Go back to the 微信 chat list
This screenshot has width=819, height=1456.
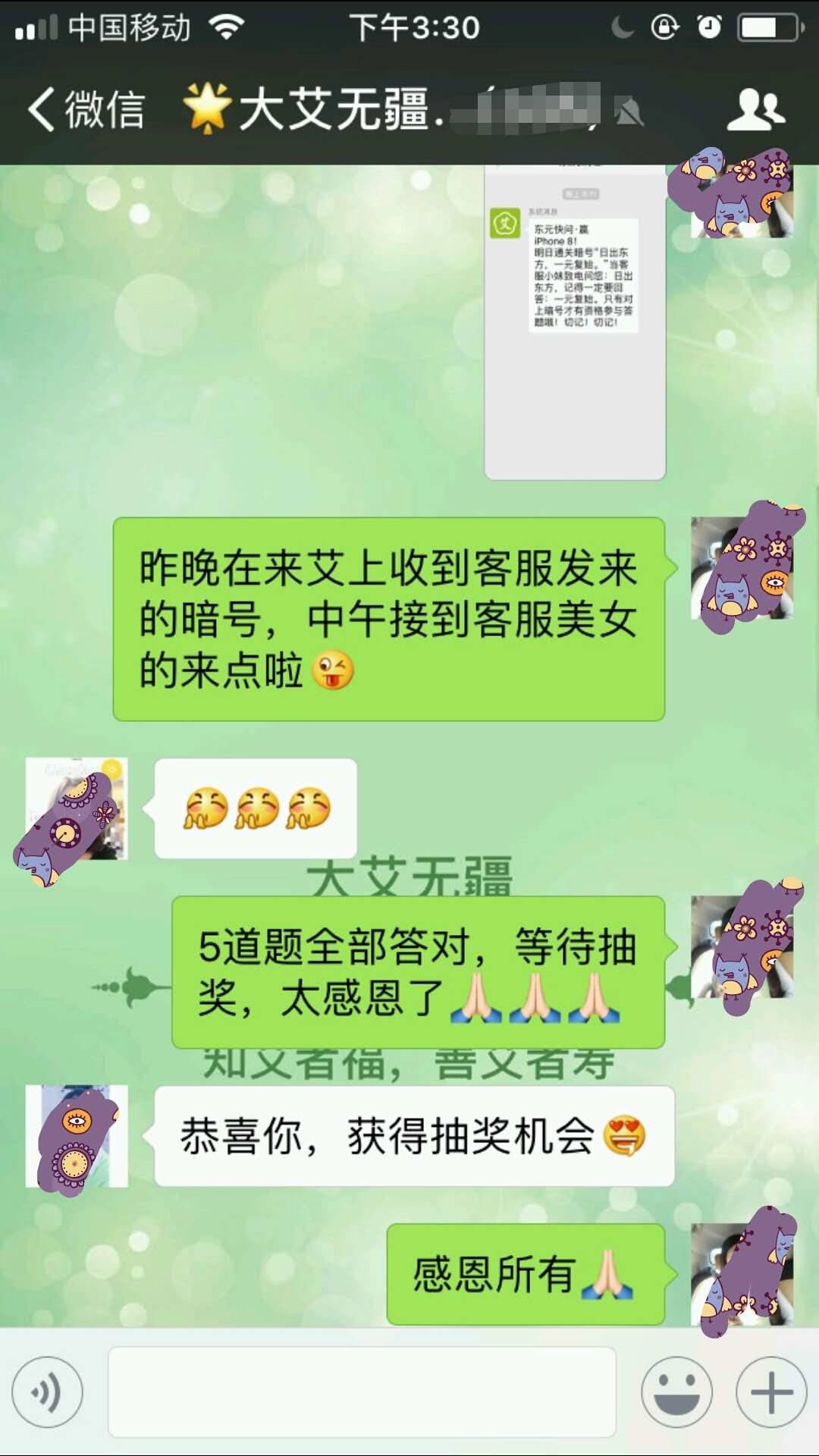85,109
